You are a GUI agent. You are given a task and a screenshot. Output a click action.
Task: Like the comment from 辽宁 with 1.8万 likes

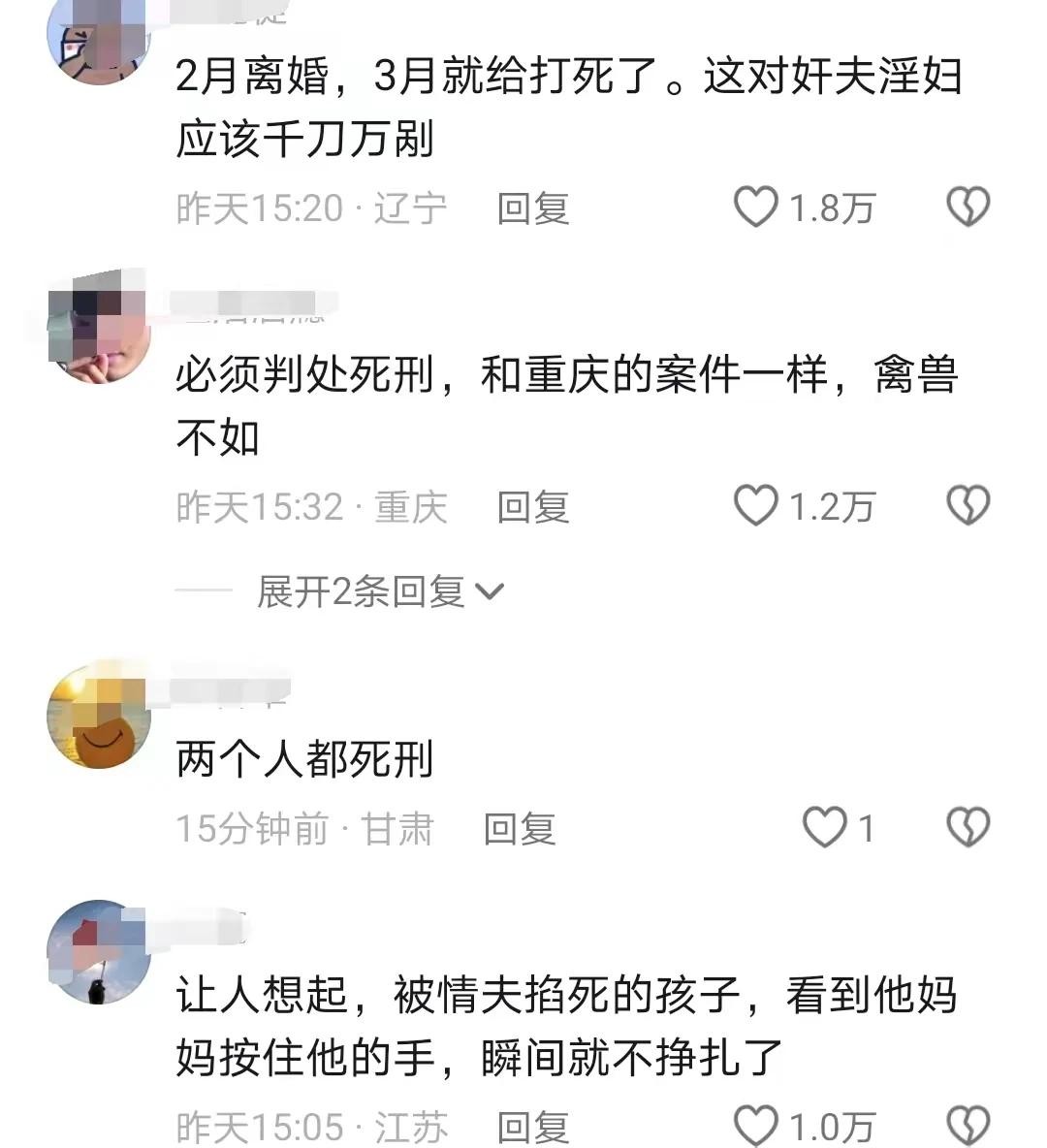756,207
